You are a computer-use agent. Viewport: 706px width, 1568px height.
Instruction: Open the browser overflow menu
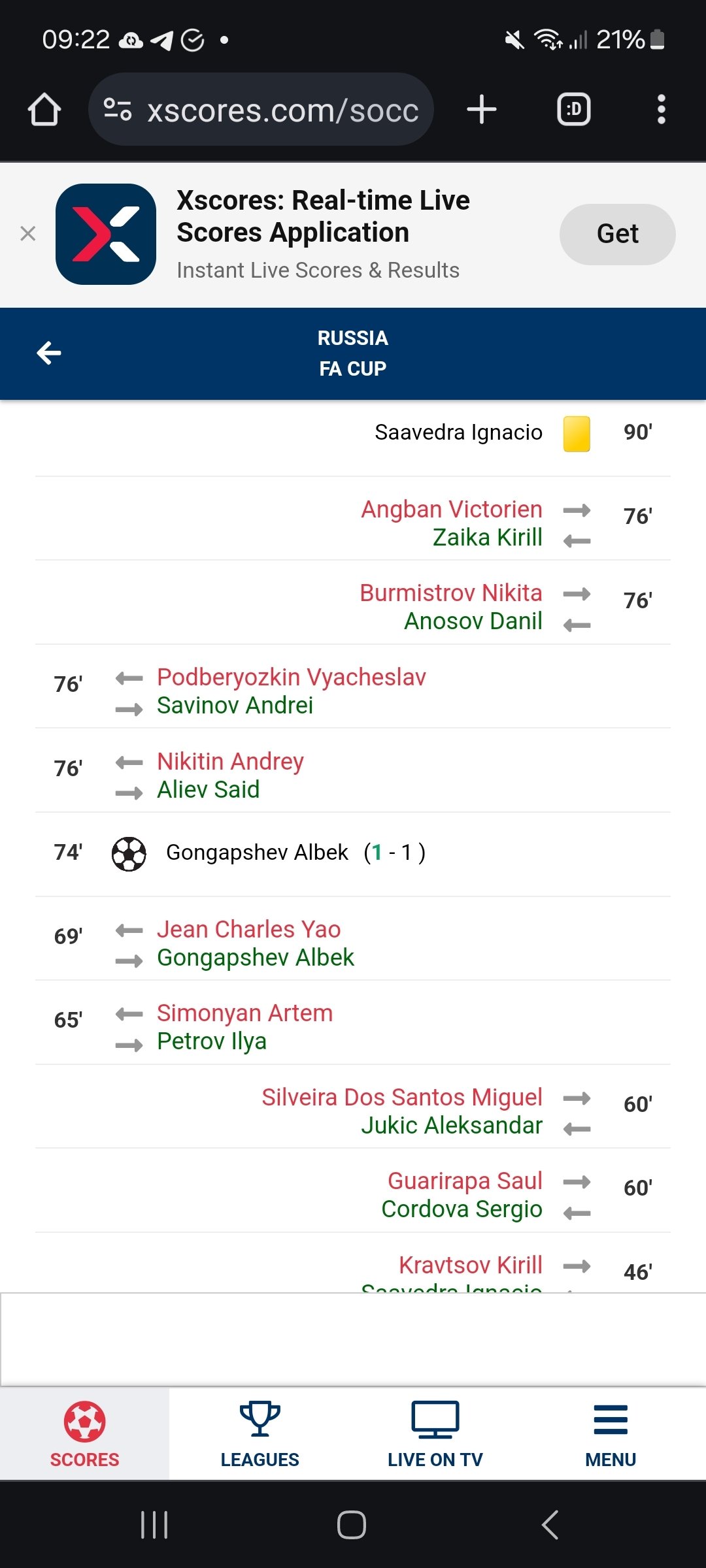(661, 110)
